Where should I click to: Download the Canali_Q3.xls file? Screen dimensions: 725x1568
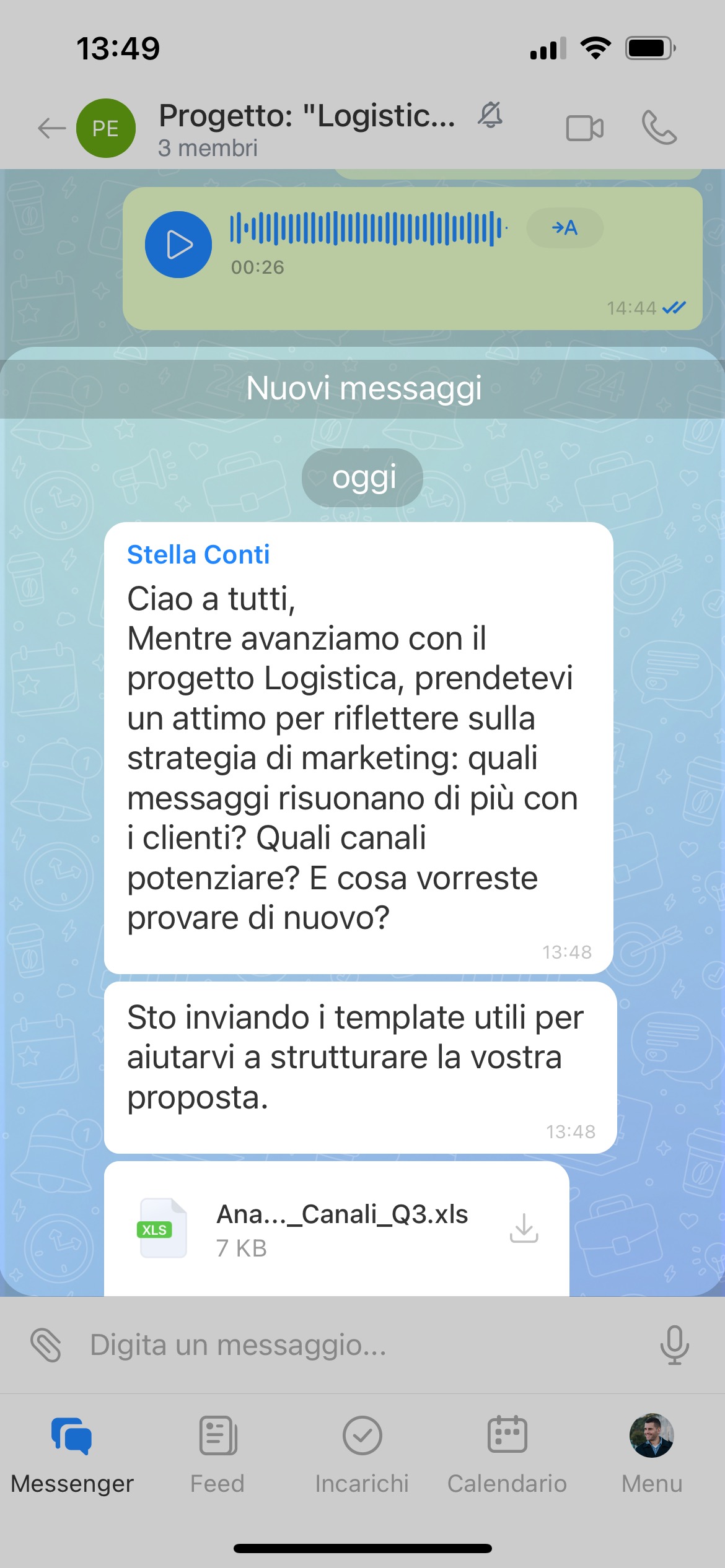[x=524, y=1229]
